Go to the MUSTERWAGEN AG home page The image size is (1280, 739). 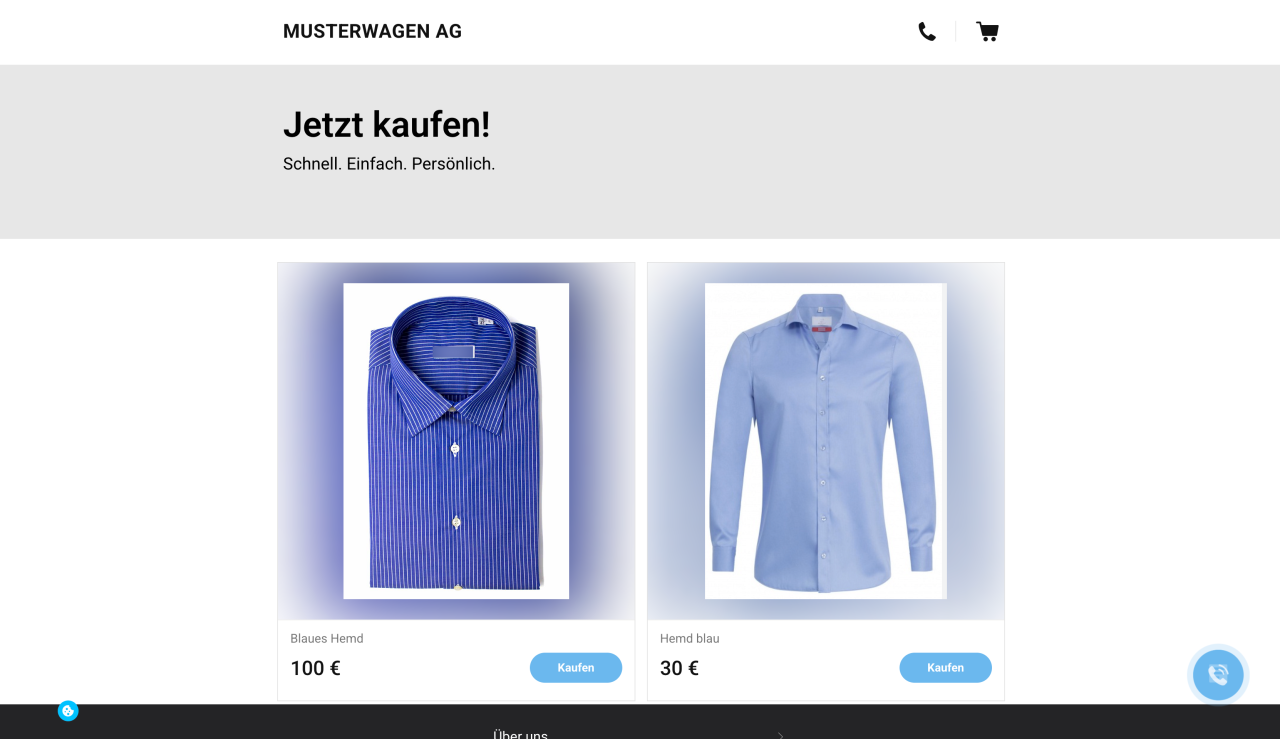372,31
